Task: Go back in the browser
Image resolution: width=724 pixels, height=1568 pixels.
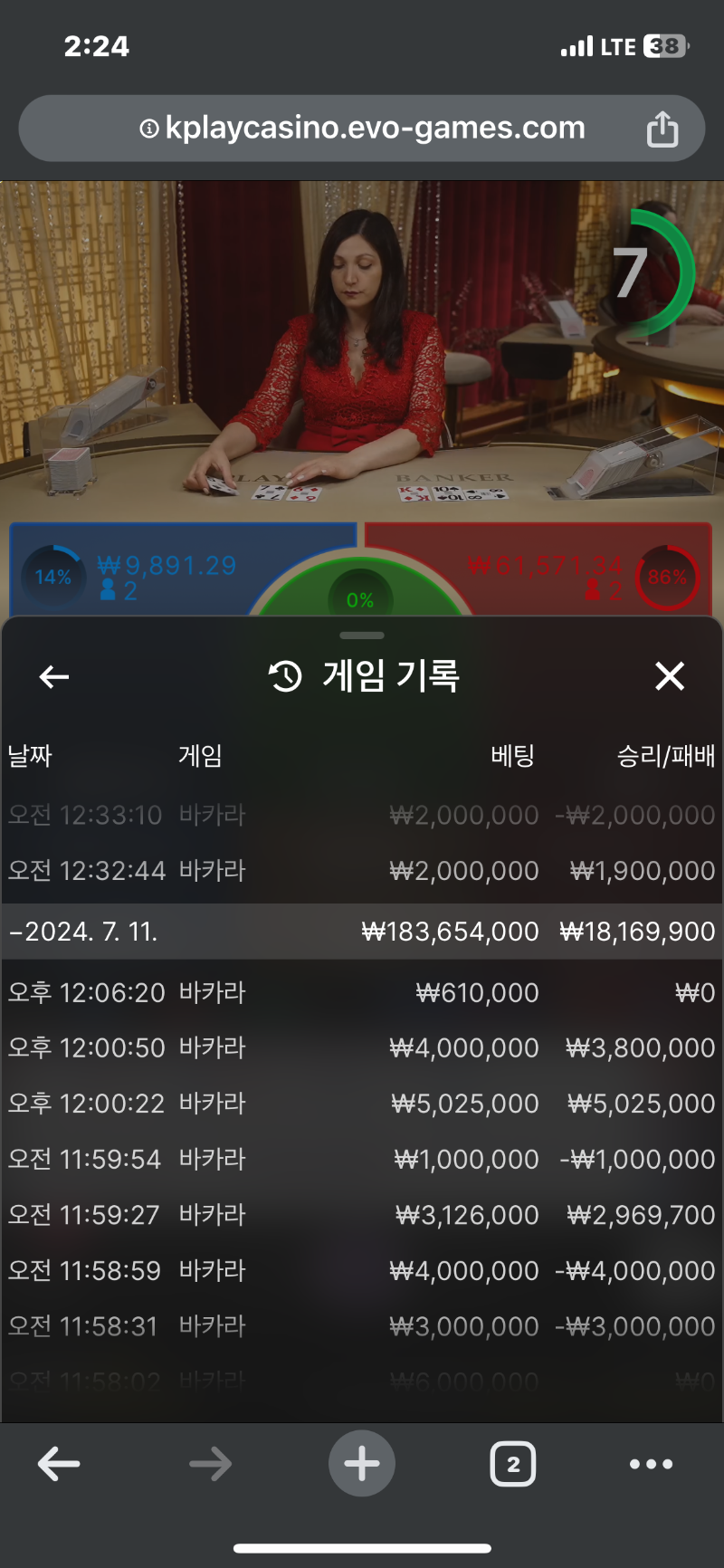Action: pyautogui.click(x=59, y=1464)
